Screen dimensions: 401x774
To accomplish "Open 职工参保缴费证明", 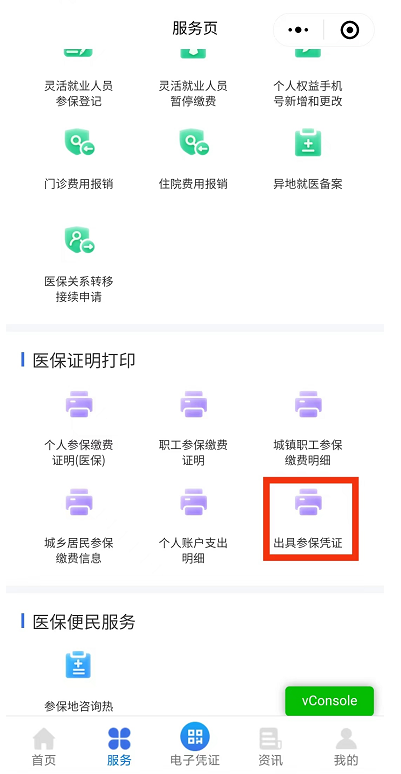I will 193,428.
